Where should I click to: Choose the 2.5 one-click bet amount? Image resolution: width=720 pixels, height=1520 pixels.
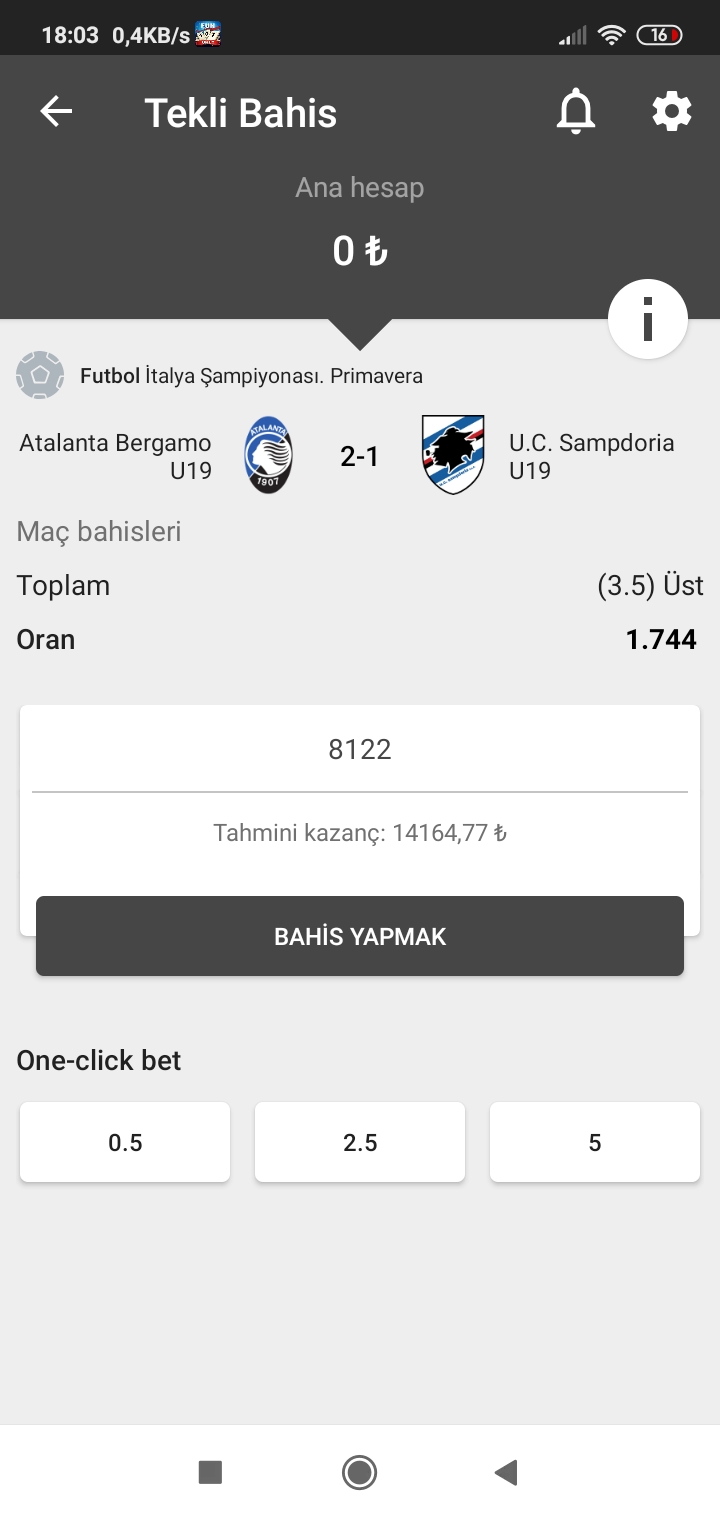pos(360,1142)
